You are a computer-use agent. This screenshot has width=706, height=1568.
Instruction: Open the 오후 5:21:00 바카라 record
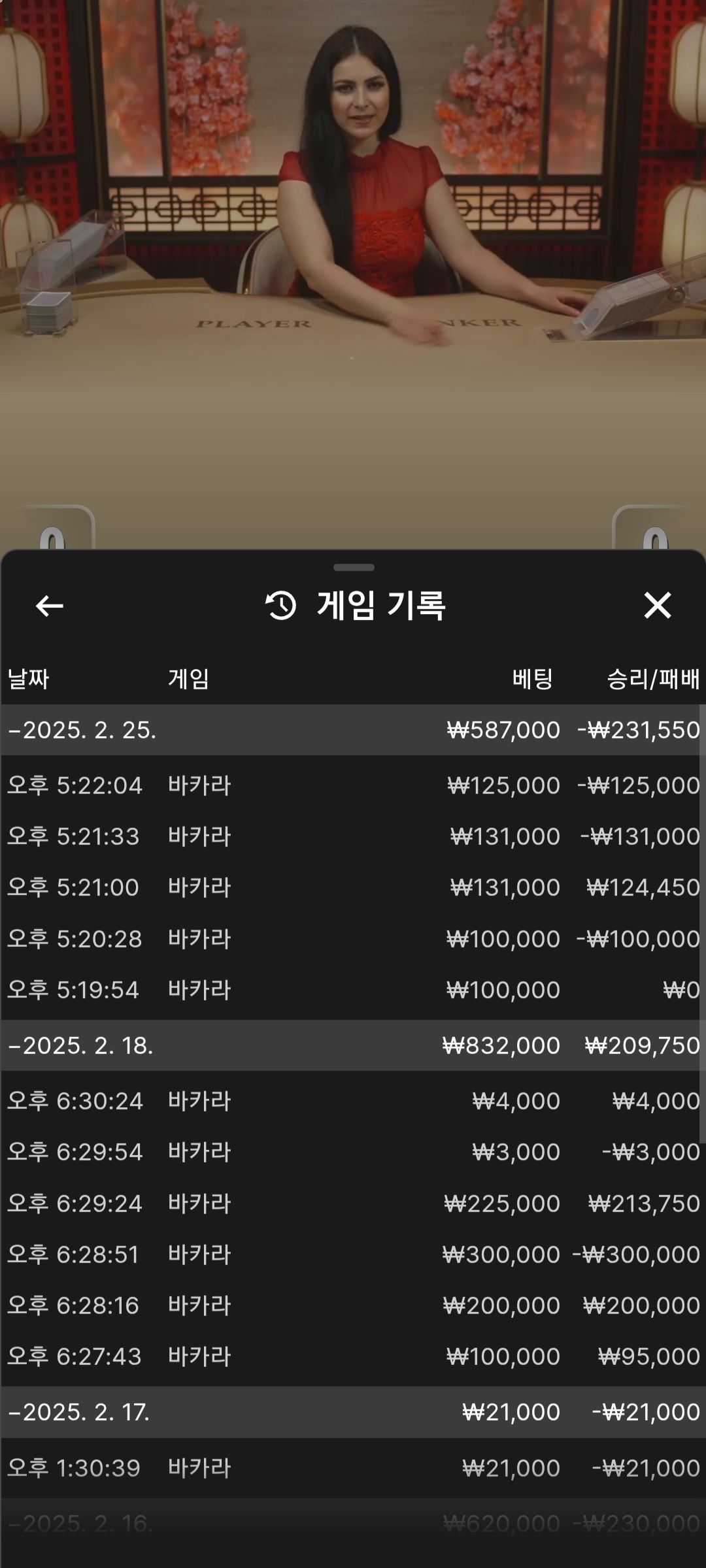353,887
